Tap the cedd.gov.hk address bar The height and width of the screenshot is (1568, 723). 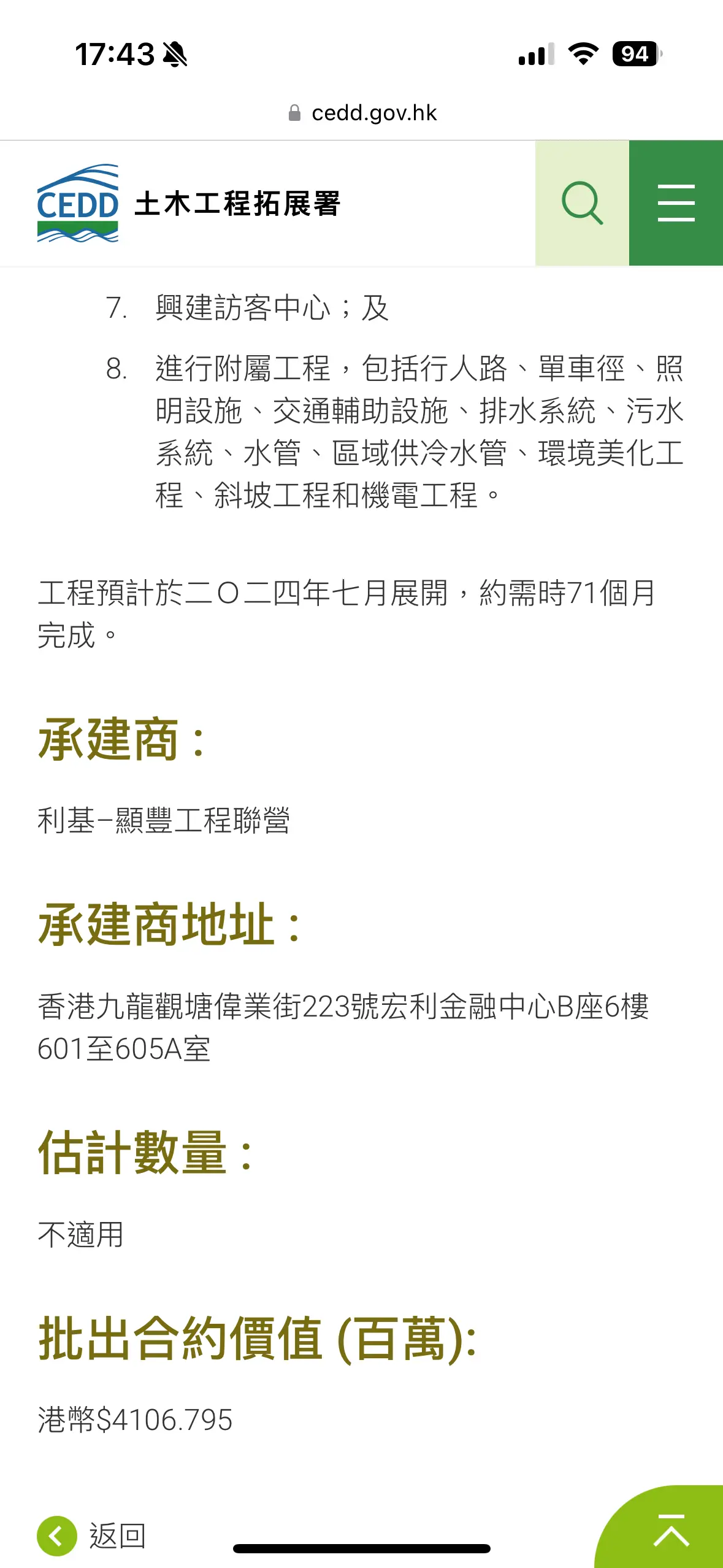point(362,113)
